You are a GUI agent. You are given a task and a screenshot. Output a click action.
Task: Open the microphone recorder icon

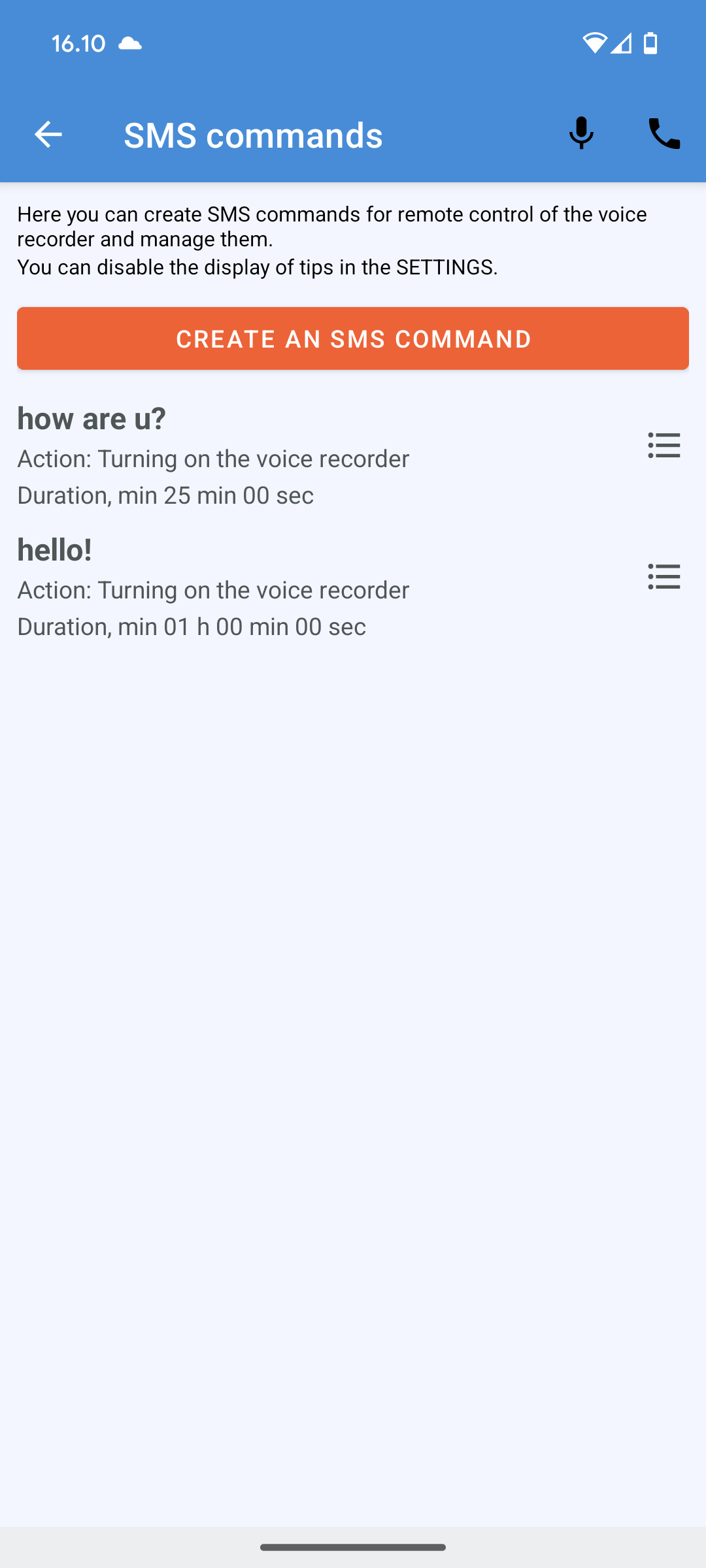(x=581, y=134)
